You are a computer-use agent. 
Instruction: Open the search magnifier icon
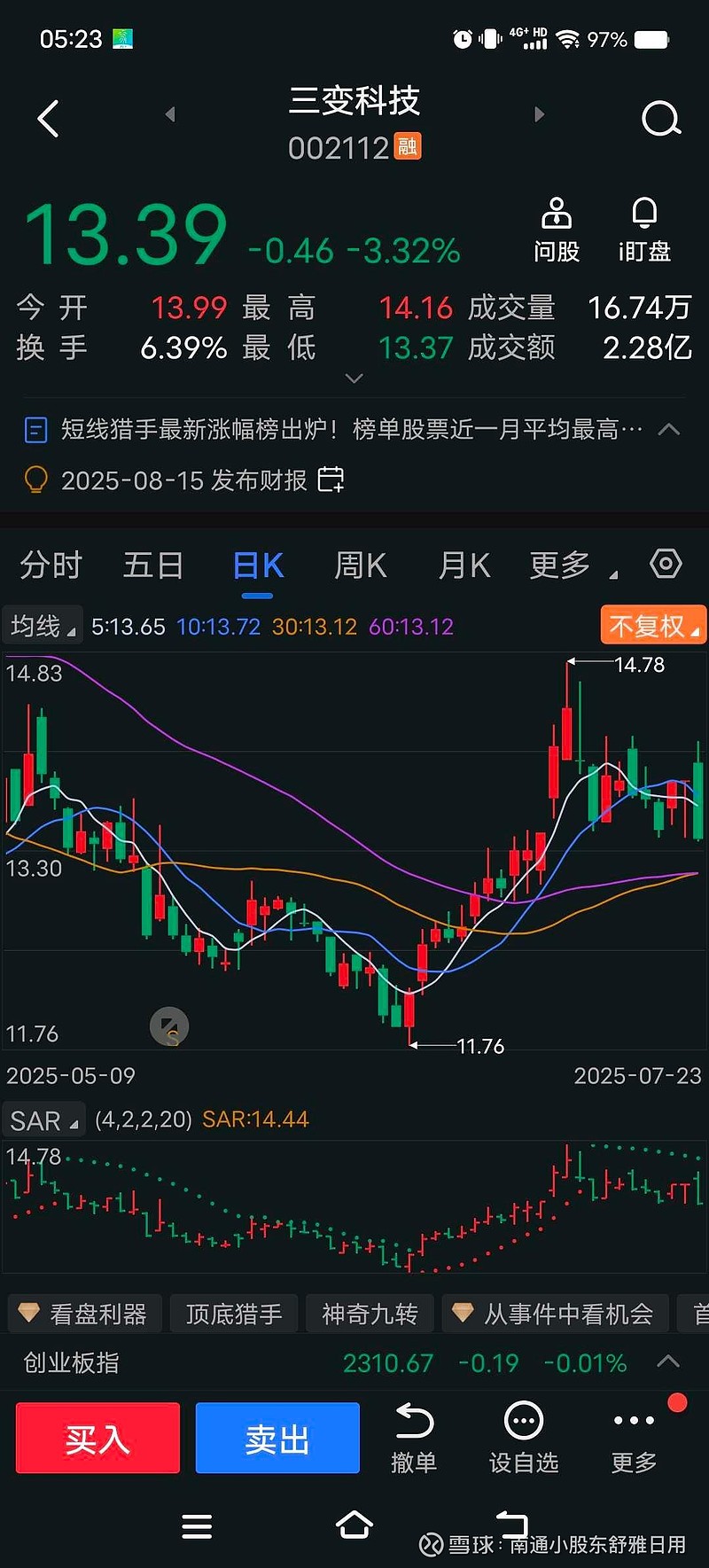click(660, 118)
